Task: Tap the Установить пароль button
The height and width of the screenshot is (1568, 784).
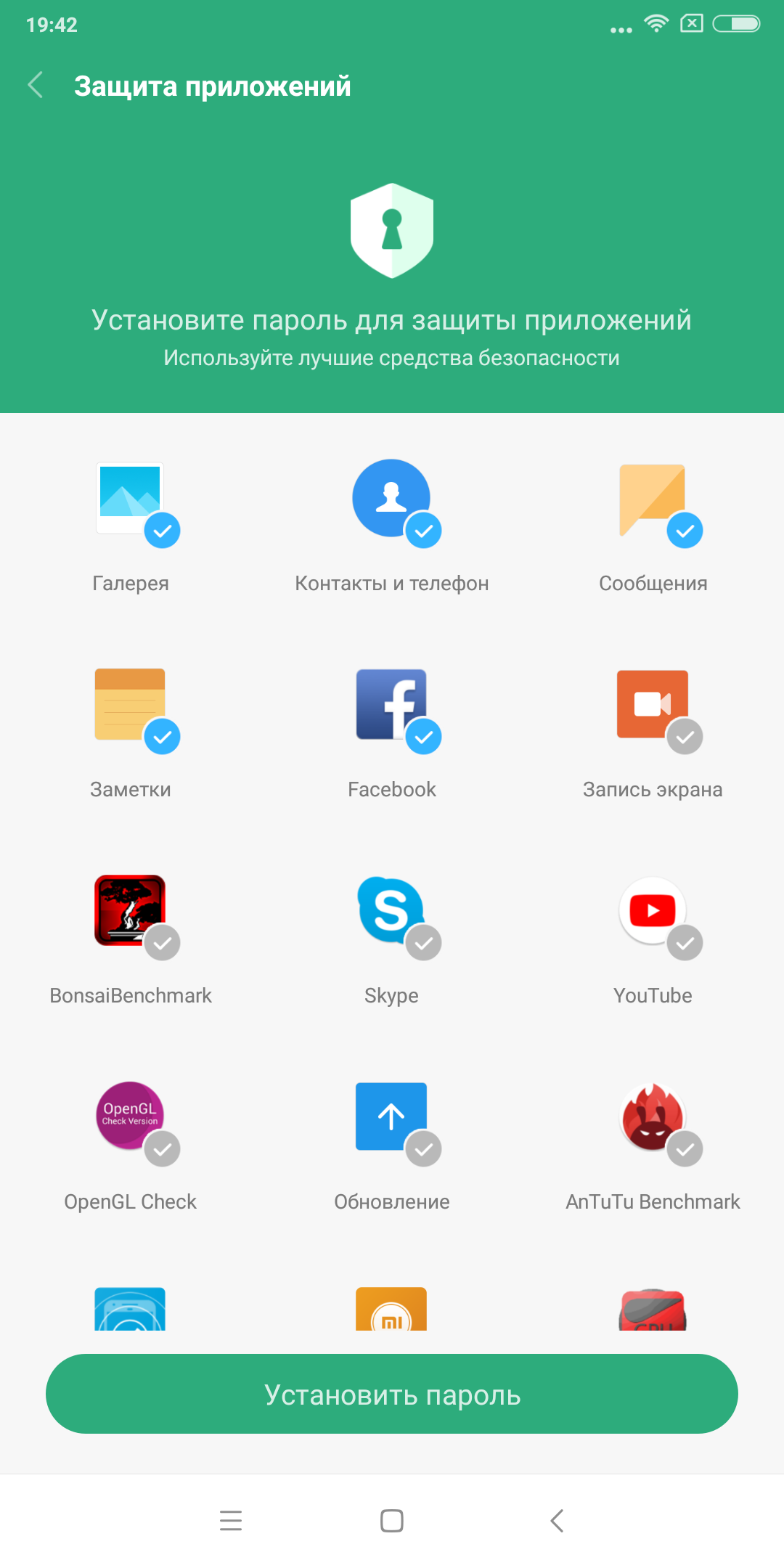Action: pos(392,1394)
